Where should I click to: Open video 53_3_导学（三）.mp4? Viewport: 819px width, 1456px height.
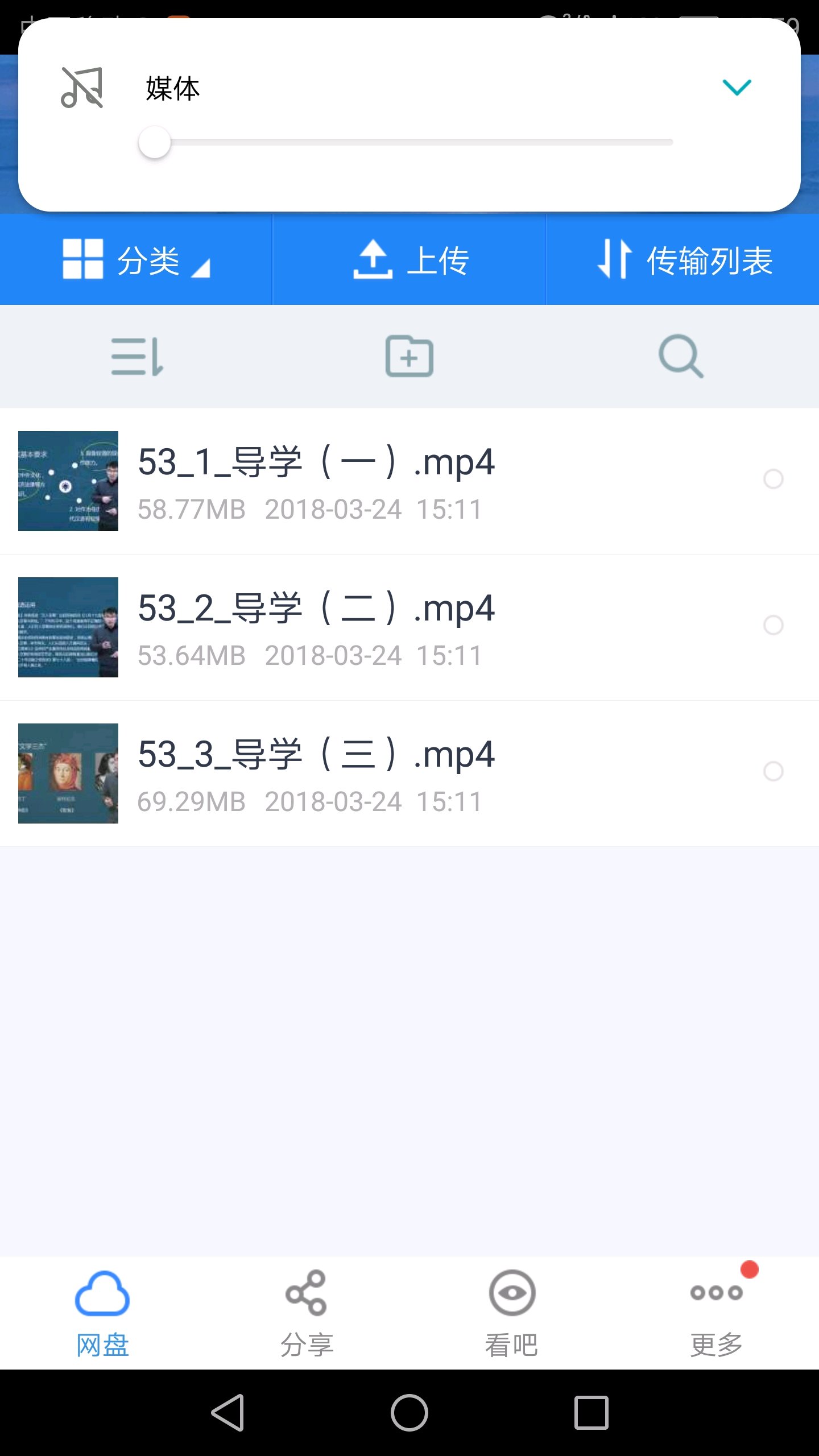[316, 773]
